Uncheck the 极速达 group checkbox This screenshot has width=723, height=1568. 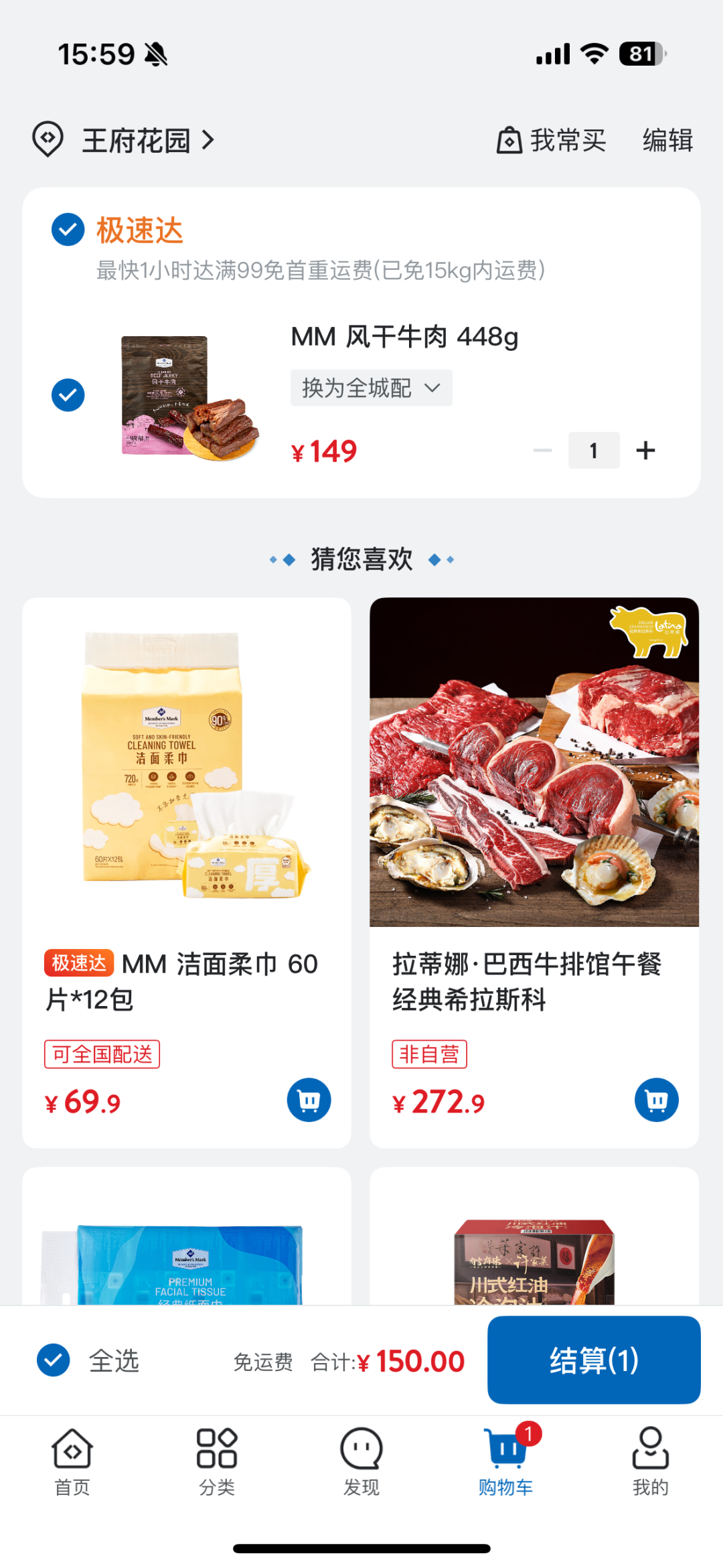click(68, 230)
